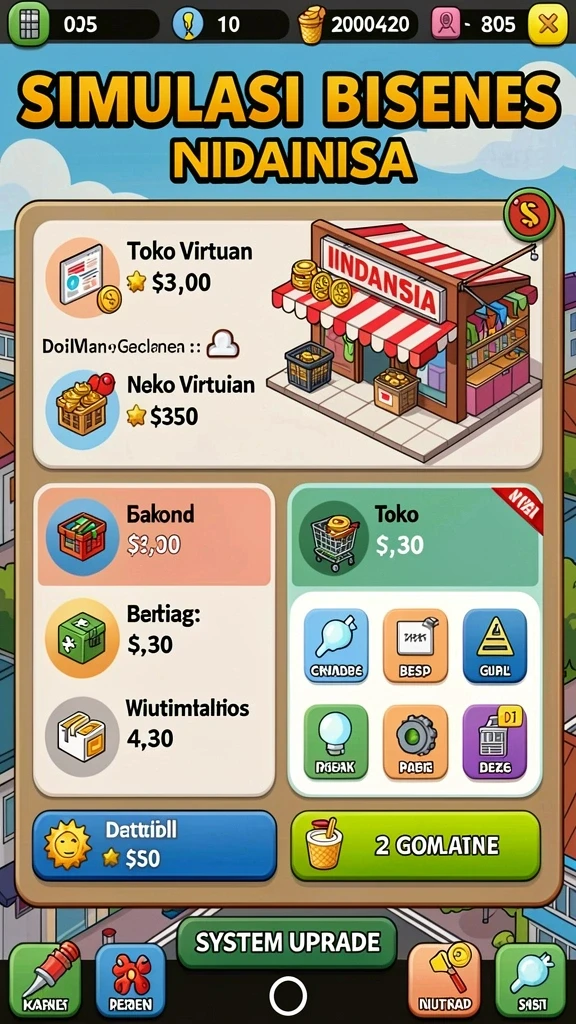Tap the green 2 Gomatne button

pyautogui.click(x=415, y=846)
